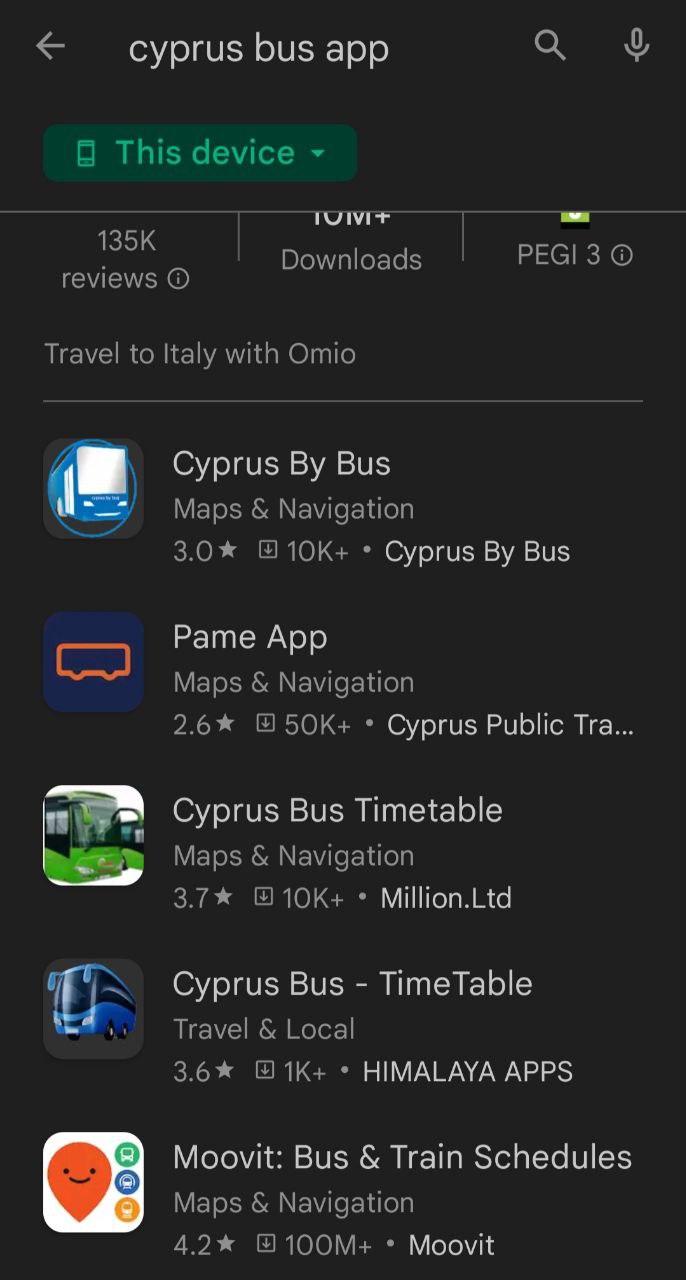The width and height of the screenshot is (686, 1280).
Task: Tap the search magnifier icon
Action: coord(550,46)
